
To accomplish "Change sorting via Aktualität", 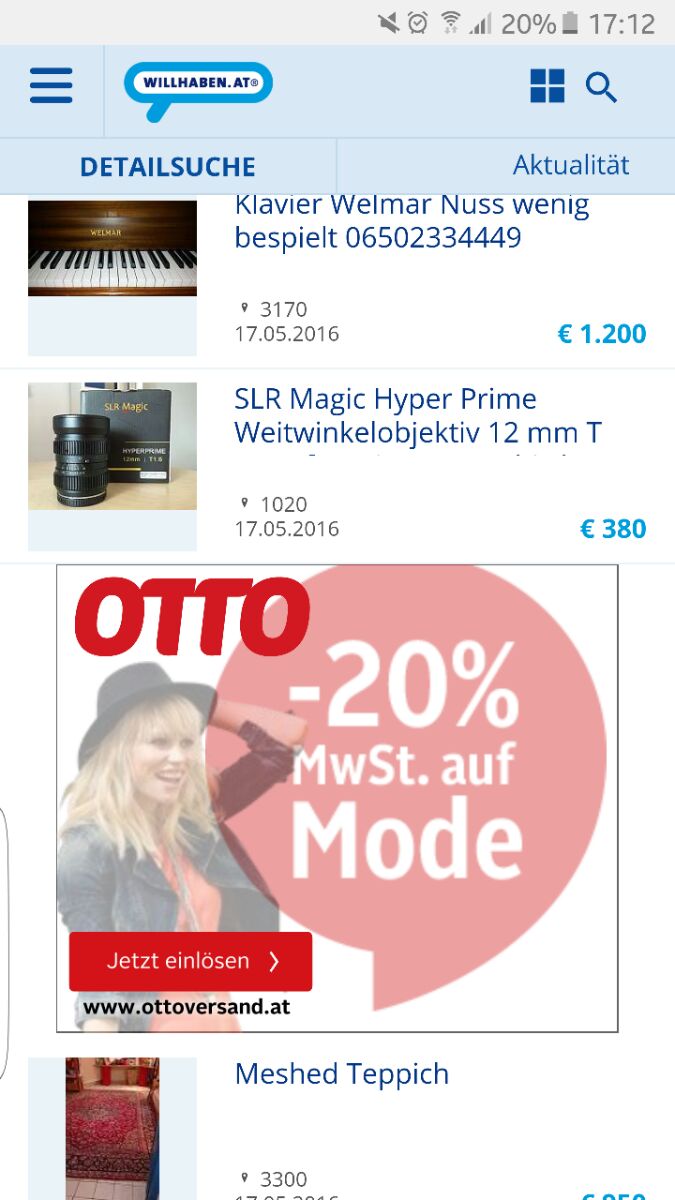I will 570,165.
